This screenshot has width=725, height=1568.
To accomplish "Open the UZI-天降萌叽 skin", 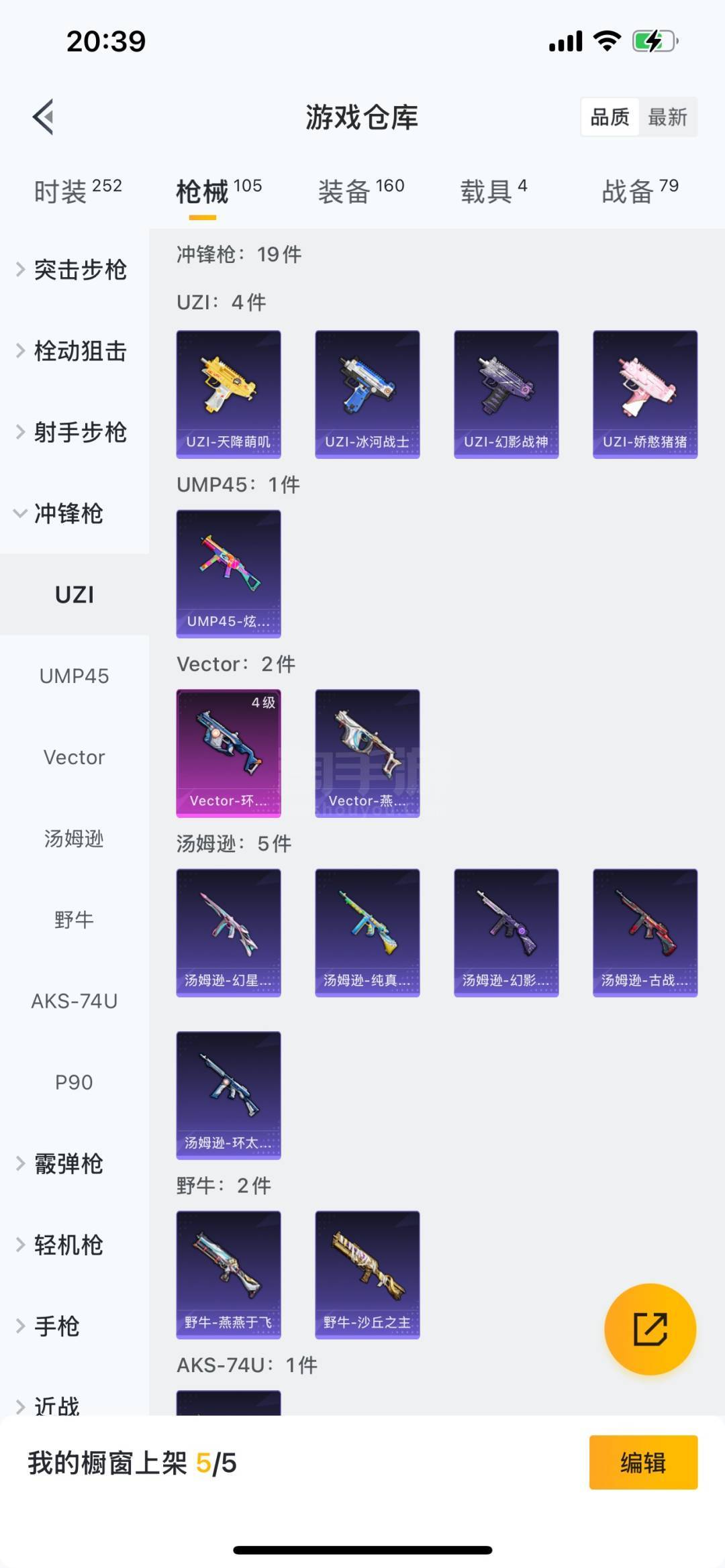I will 228,394.
